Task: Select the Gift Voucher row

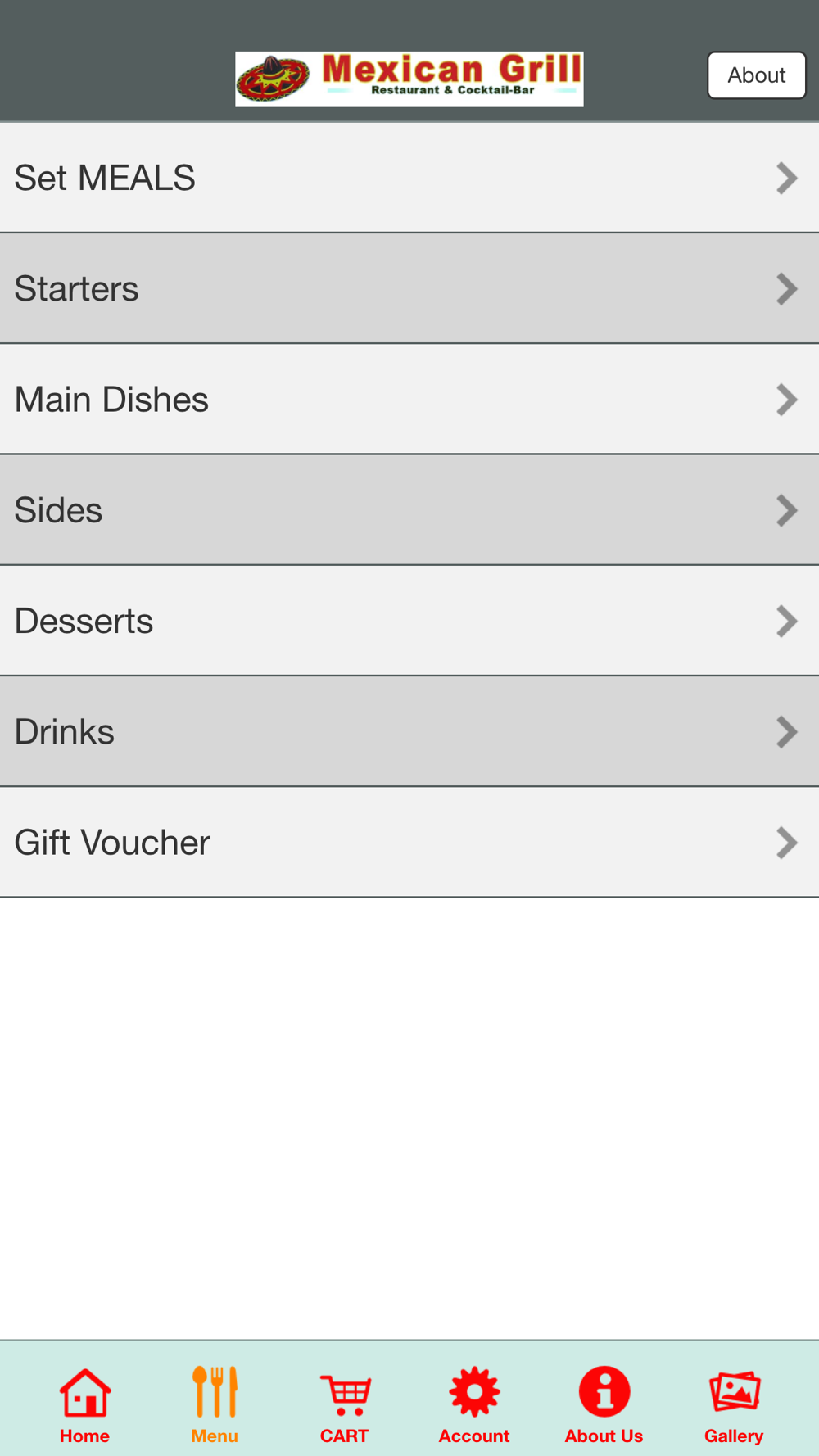Action: click(409, 842)
